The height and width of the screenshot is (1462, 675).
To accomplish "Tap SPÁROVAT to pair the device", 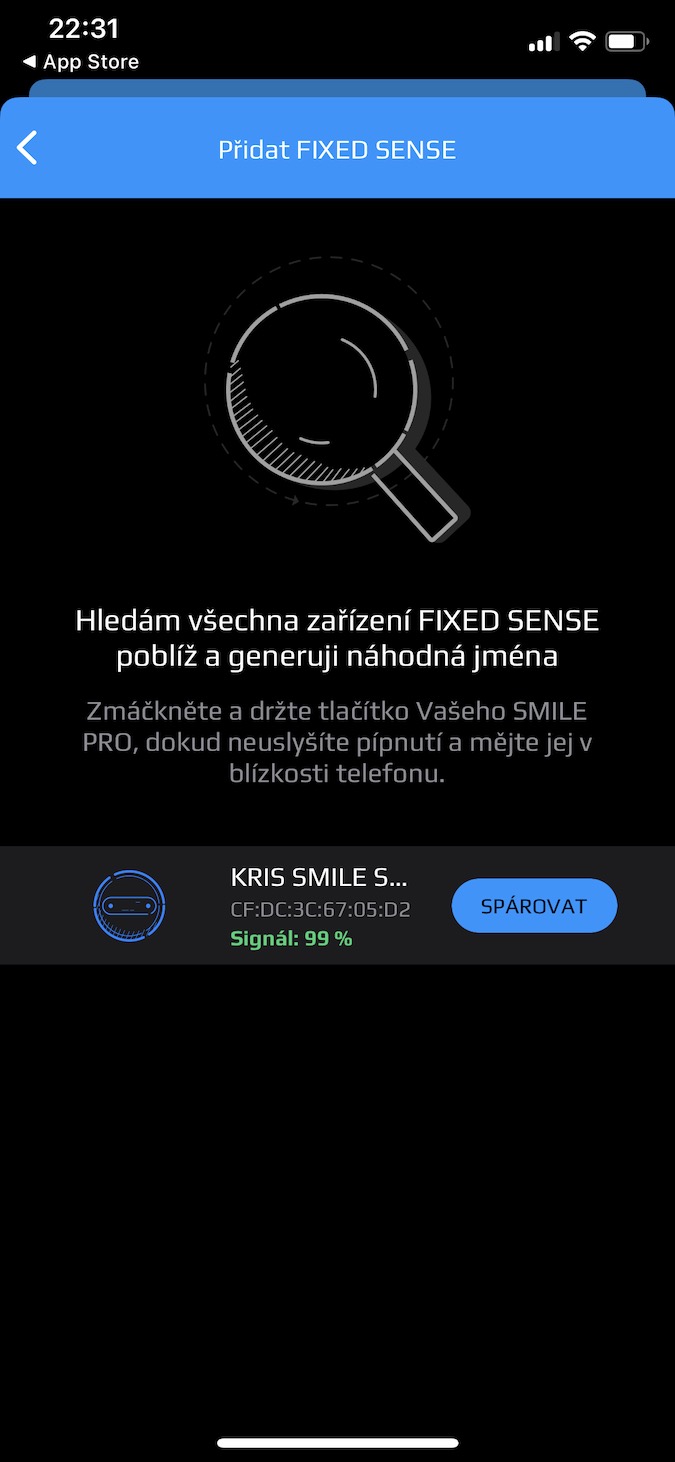I will 534,906.
